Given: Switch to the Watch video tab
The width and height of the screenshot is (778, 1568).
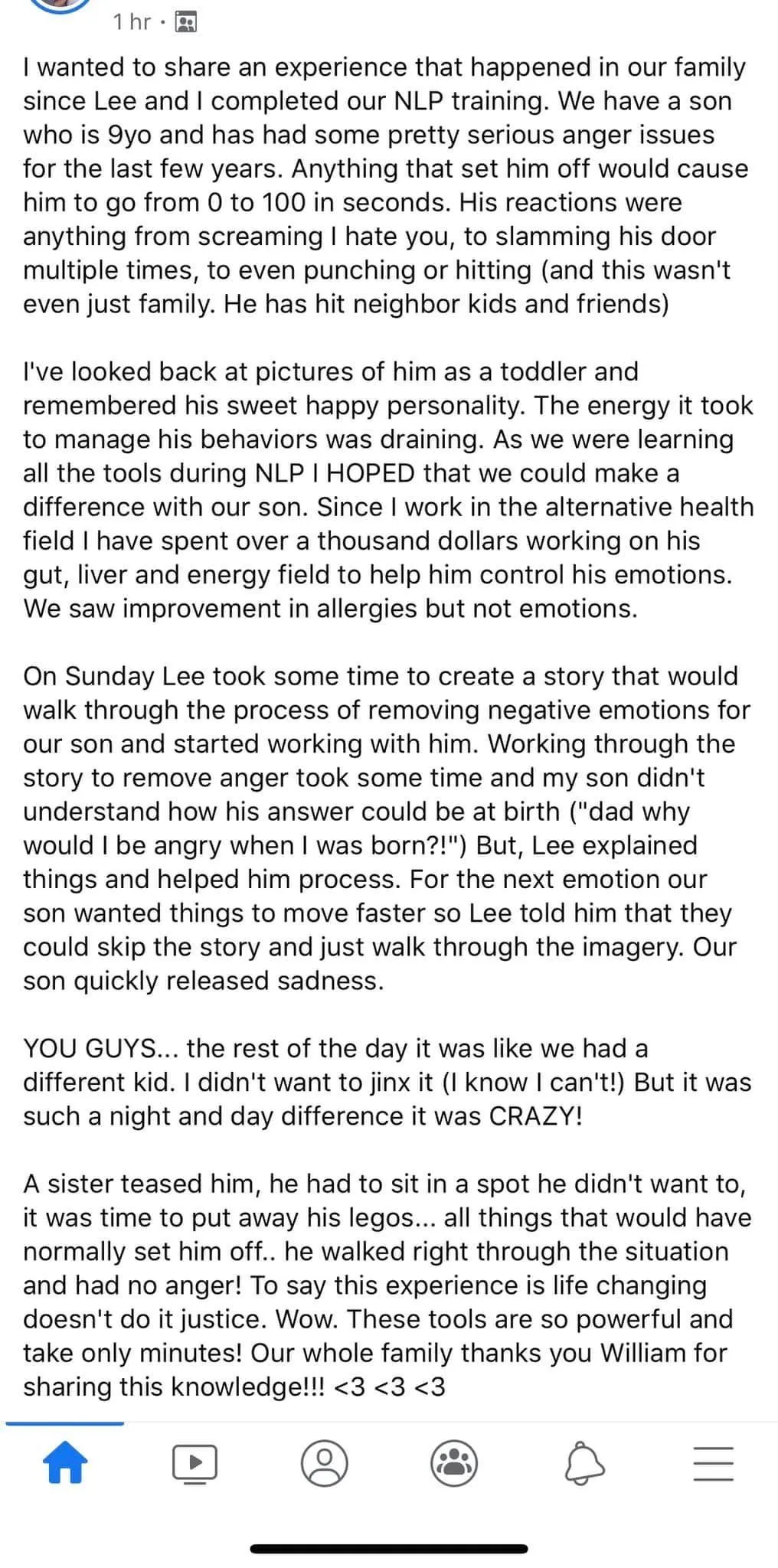Looking at the screenshot, I should (194, 1463).
